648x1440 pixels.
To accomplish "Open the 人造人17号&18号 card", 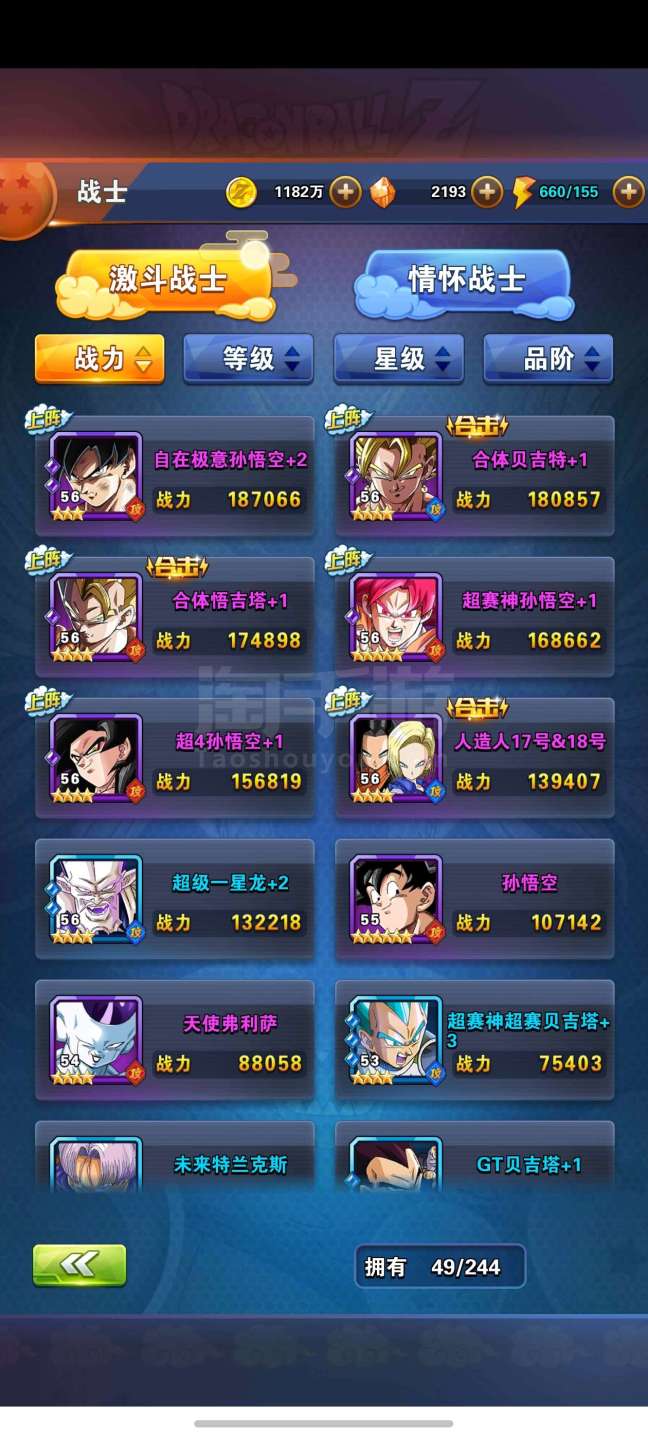I will click(x=475, y=759).
